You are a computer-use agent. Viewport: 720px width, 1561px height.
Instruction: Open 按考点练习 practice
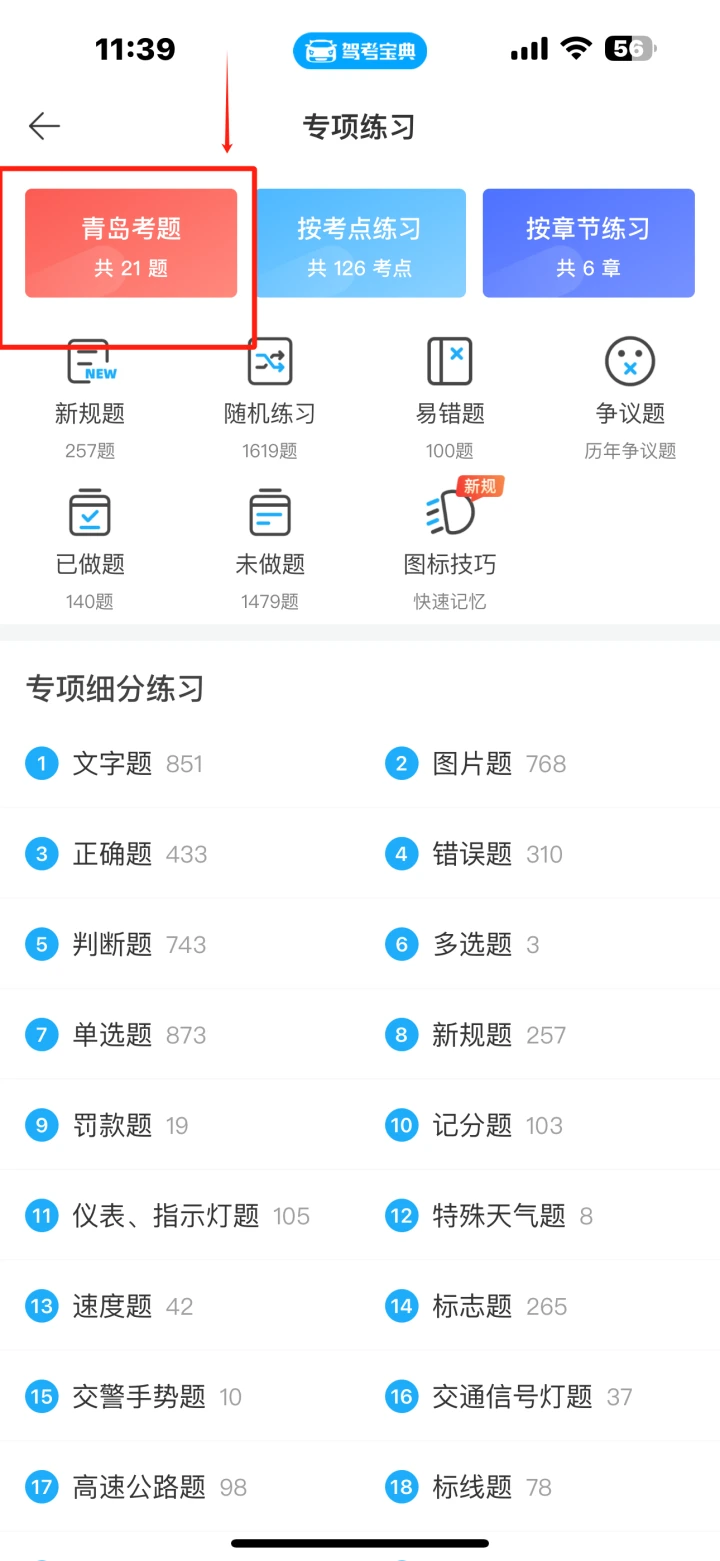(360, 243)
